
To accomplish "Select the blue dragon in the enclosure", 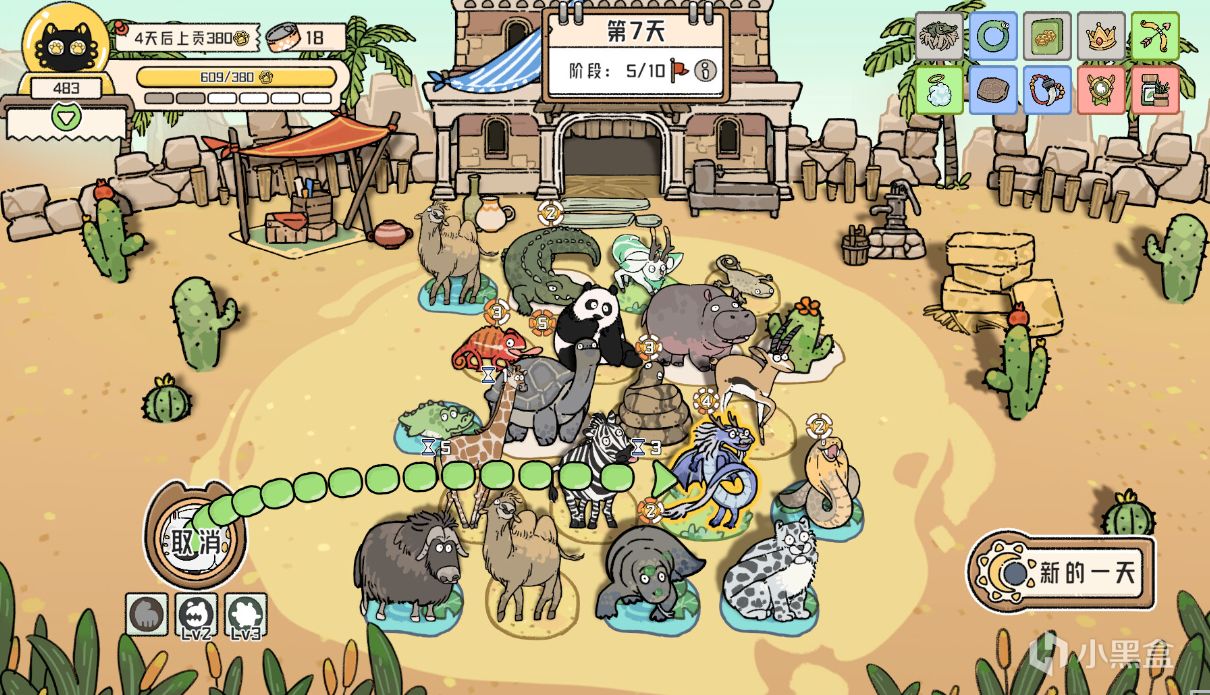I will 712,470.
